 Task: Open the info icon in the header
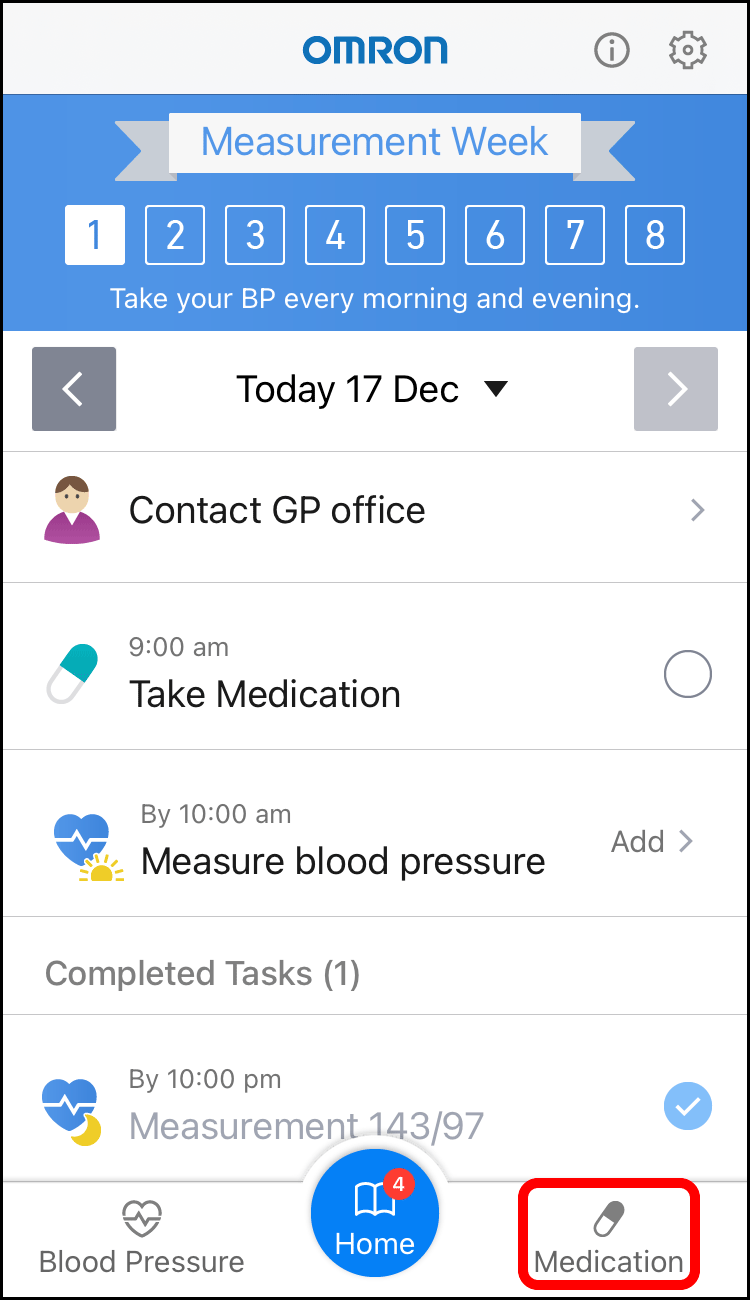[x=612, y=50]
